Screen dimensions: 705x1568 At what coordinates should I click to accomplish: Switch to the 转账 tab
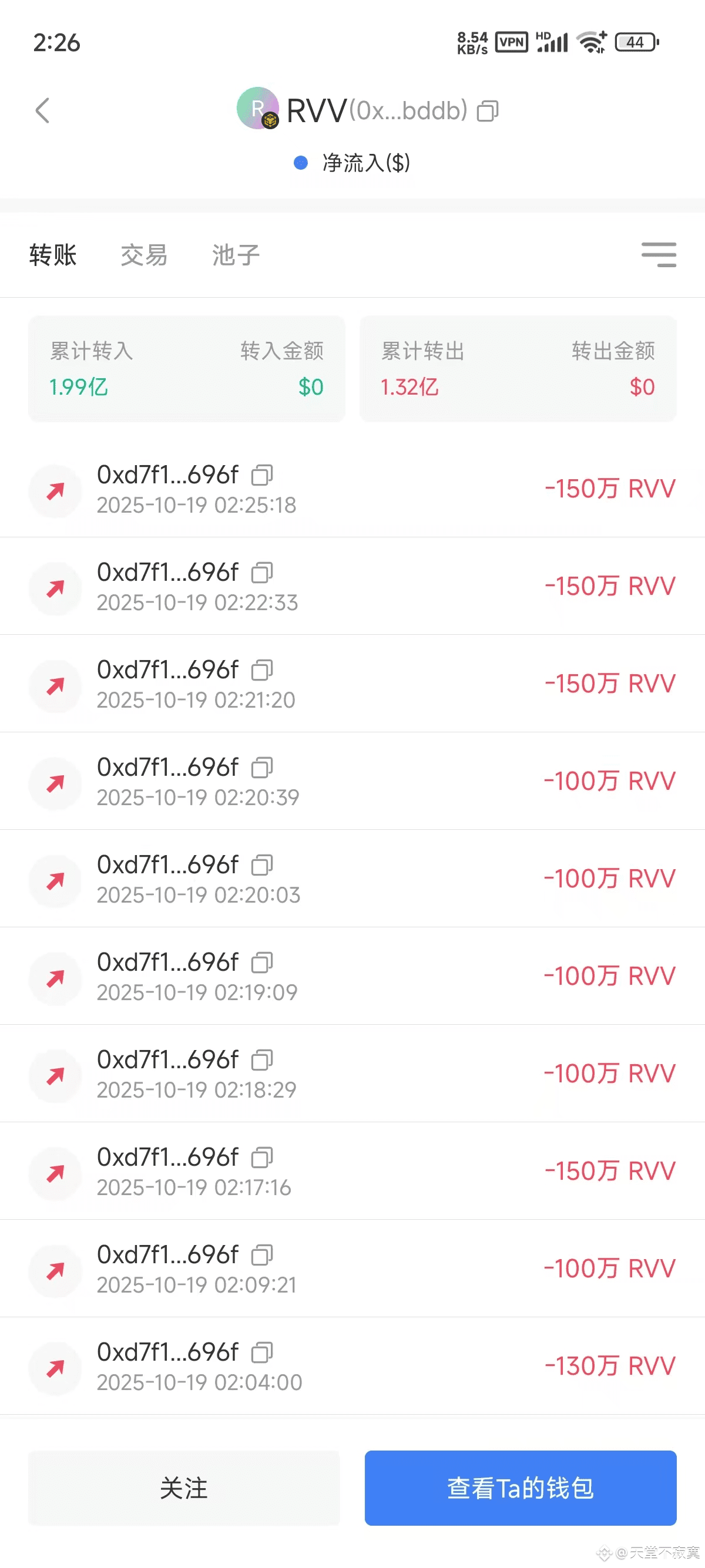pyautogui.click(x=53, y=255)
